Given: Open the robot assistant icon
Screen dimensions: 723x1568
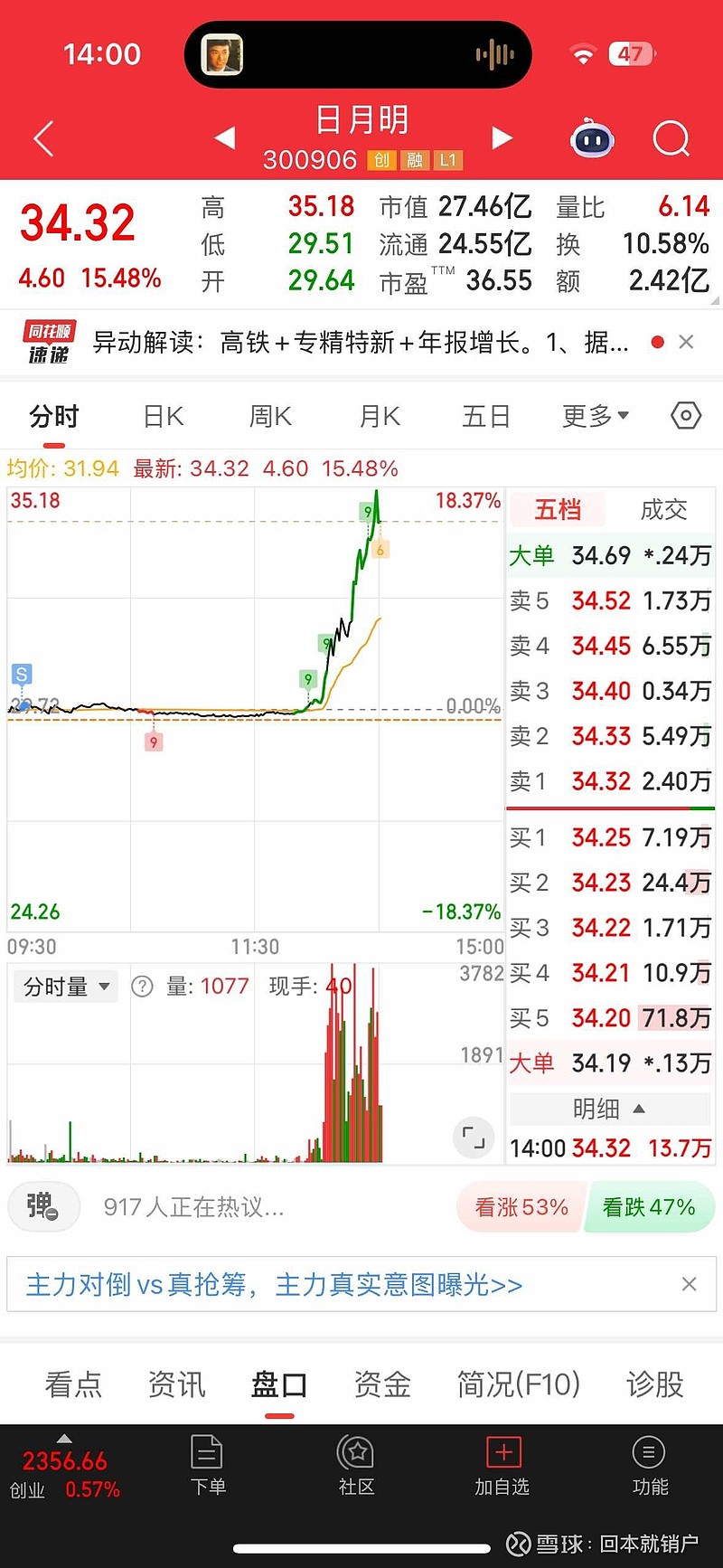Looking at the screenshot, I should (592, 138).
